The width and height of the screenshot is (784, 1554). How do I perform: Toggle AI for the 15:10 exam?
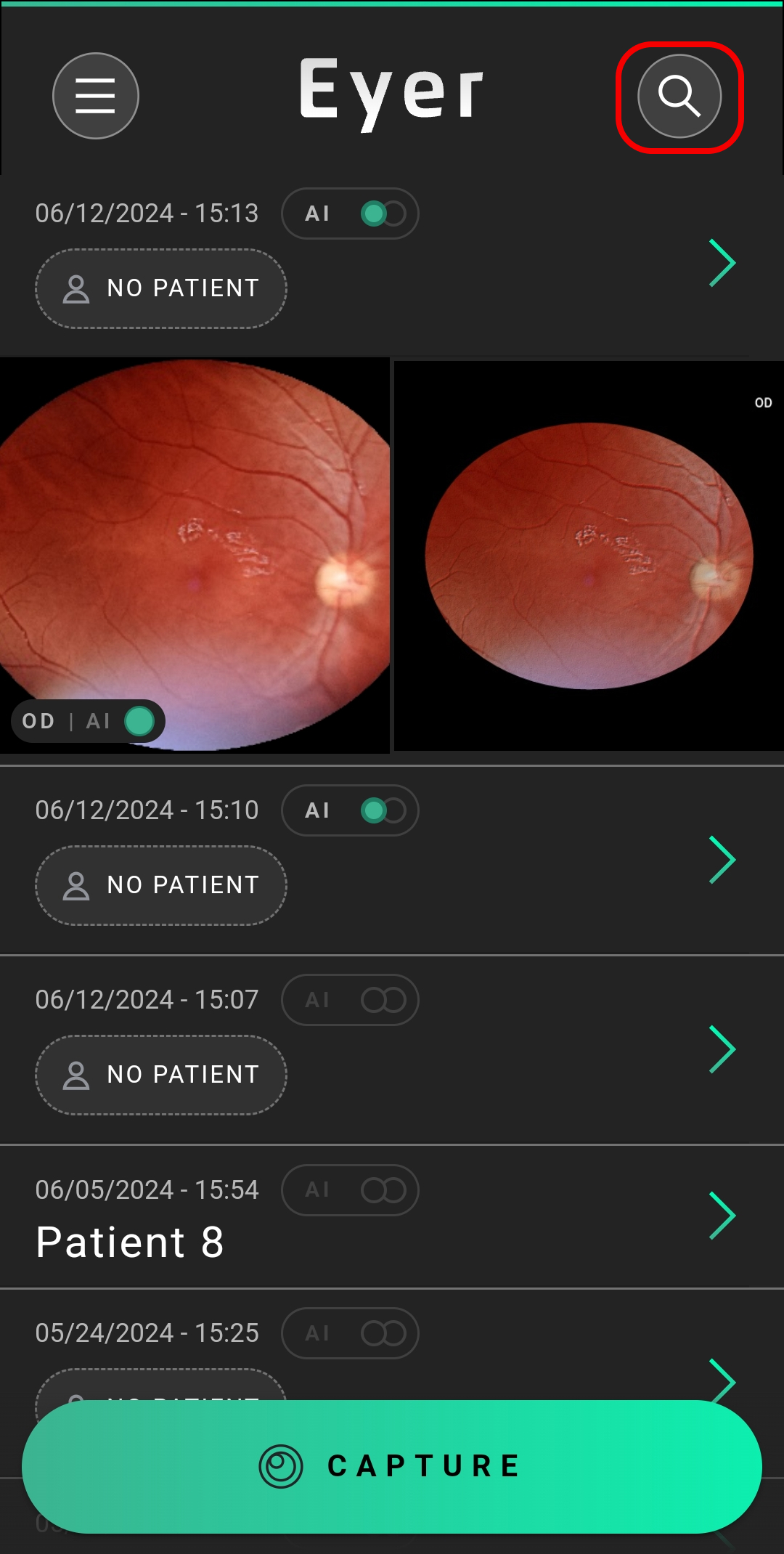click(x=350, y=810)
